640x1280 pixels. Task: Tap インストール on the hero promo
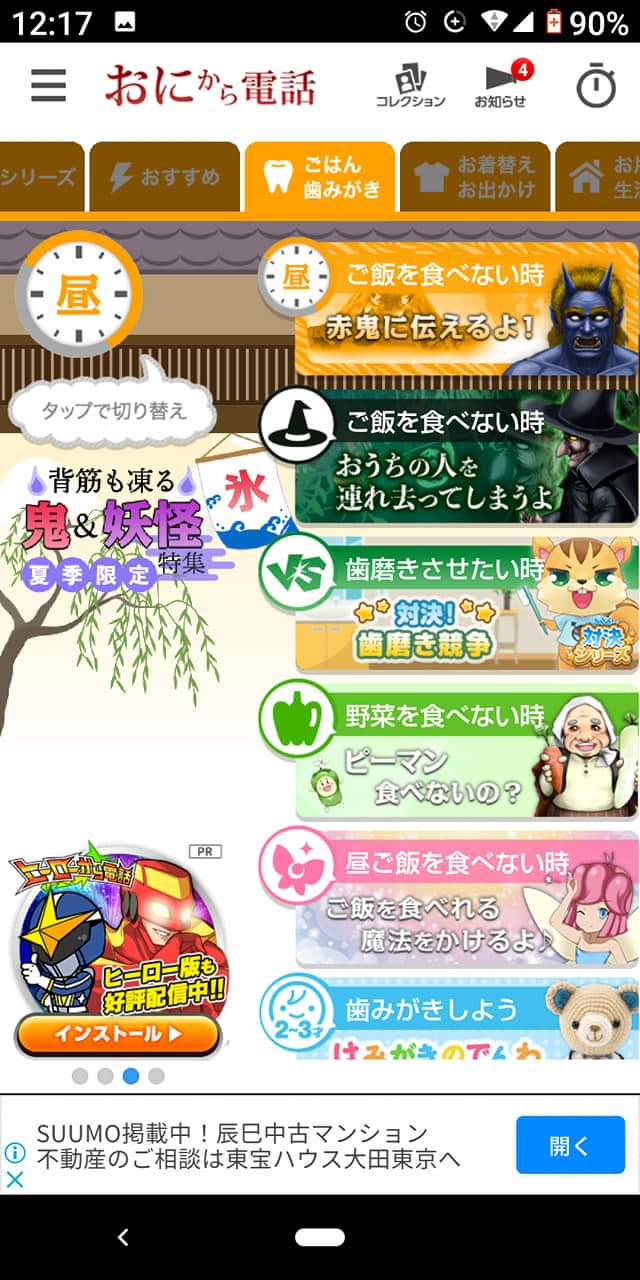click(x=117, y=1035)
